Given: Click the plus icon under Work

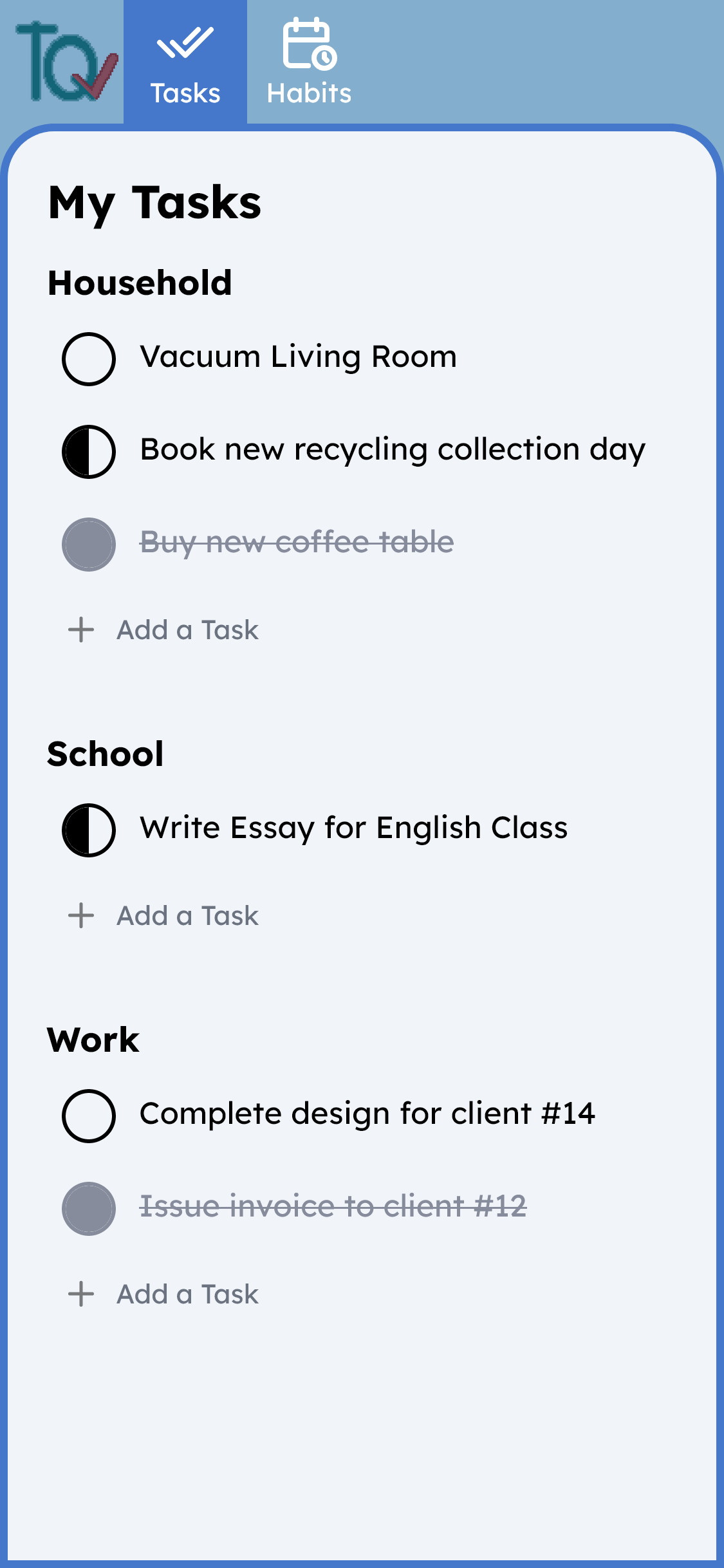Looking at the screenshot, I should click(81, 1294).
